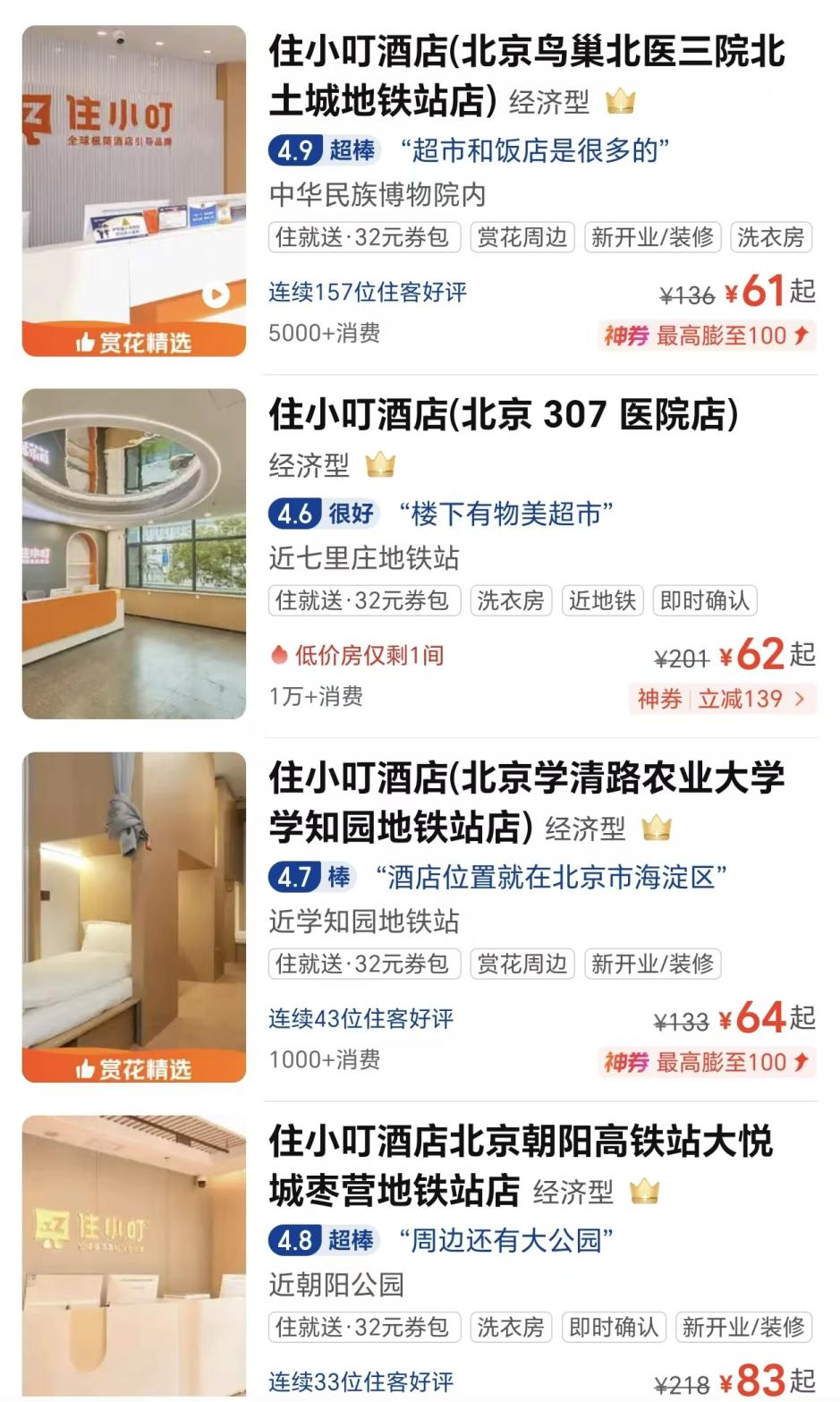
Task: View the 307医院店 lobby photo
Action: (x=134, y=553)
